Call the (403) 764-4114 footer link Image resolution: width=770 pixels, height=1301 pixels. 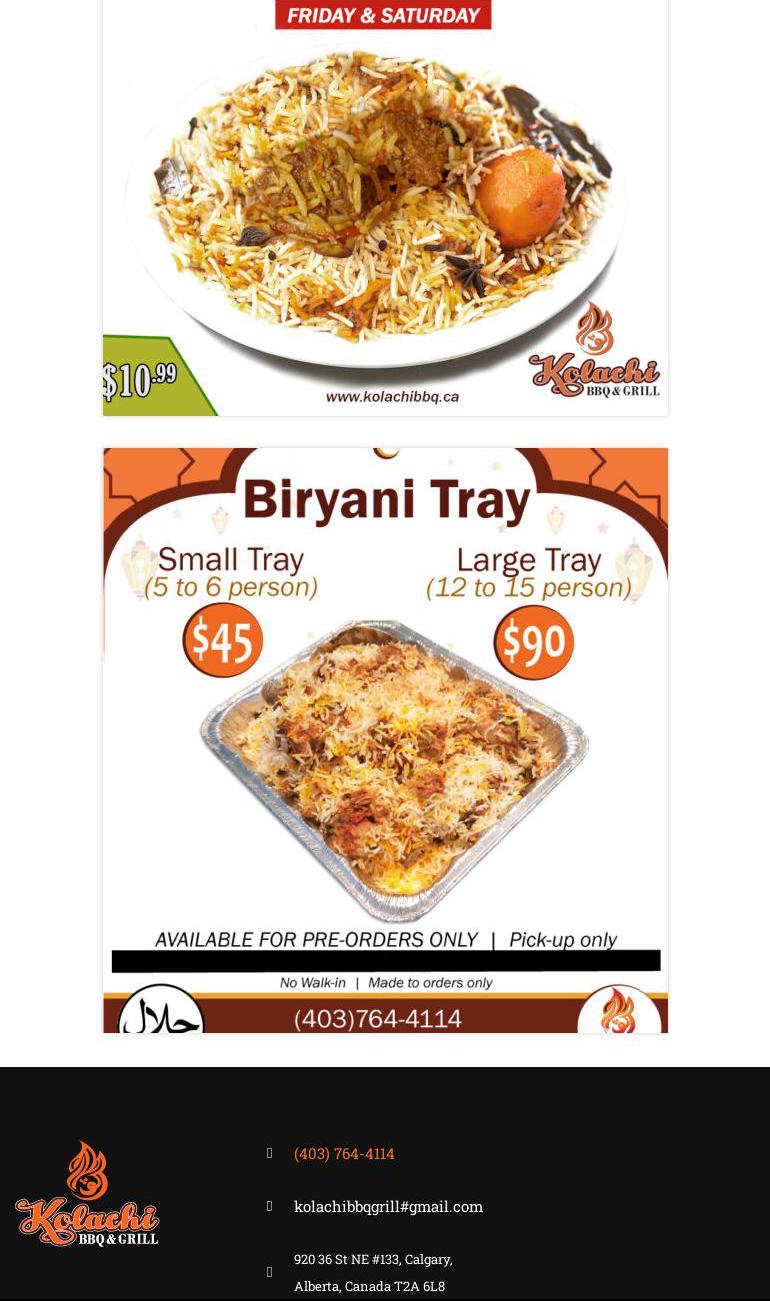[x=344, y=1153]
